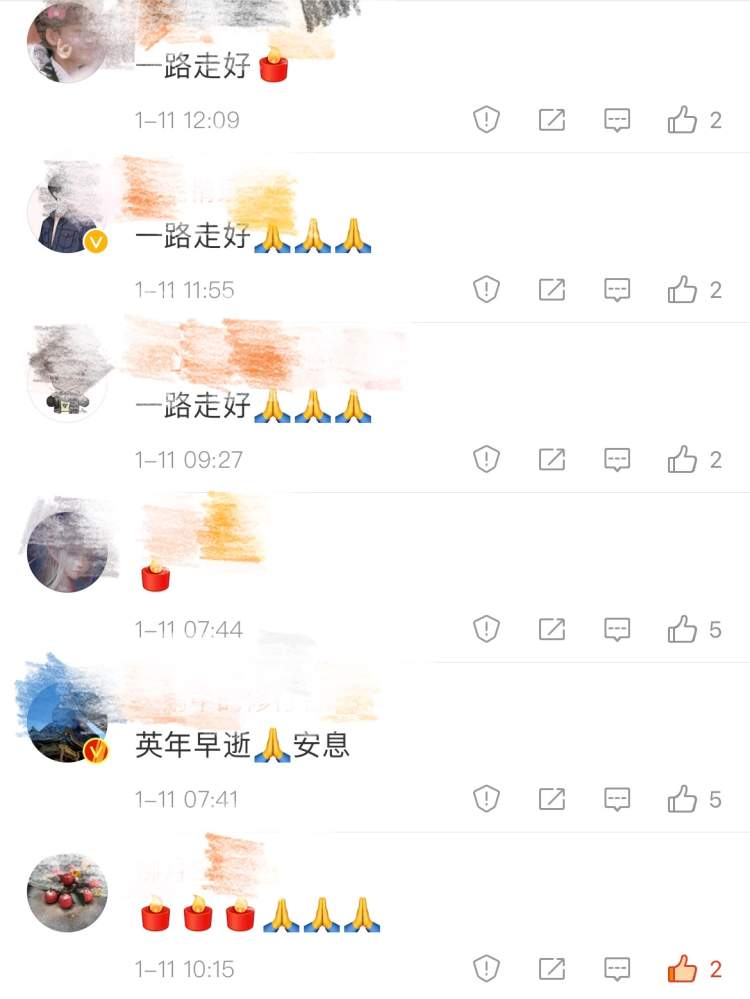Open avatar of the 1-11 10:15 commenter
Image resolution: width=750 pixels, height=999 pixels.
(x=67, y=892)
